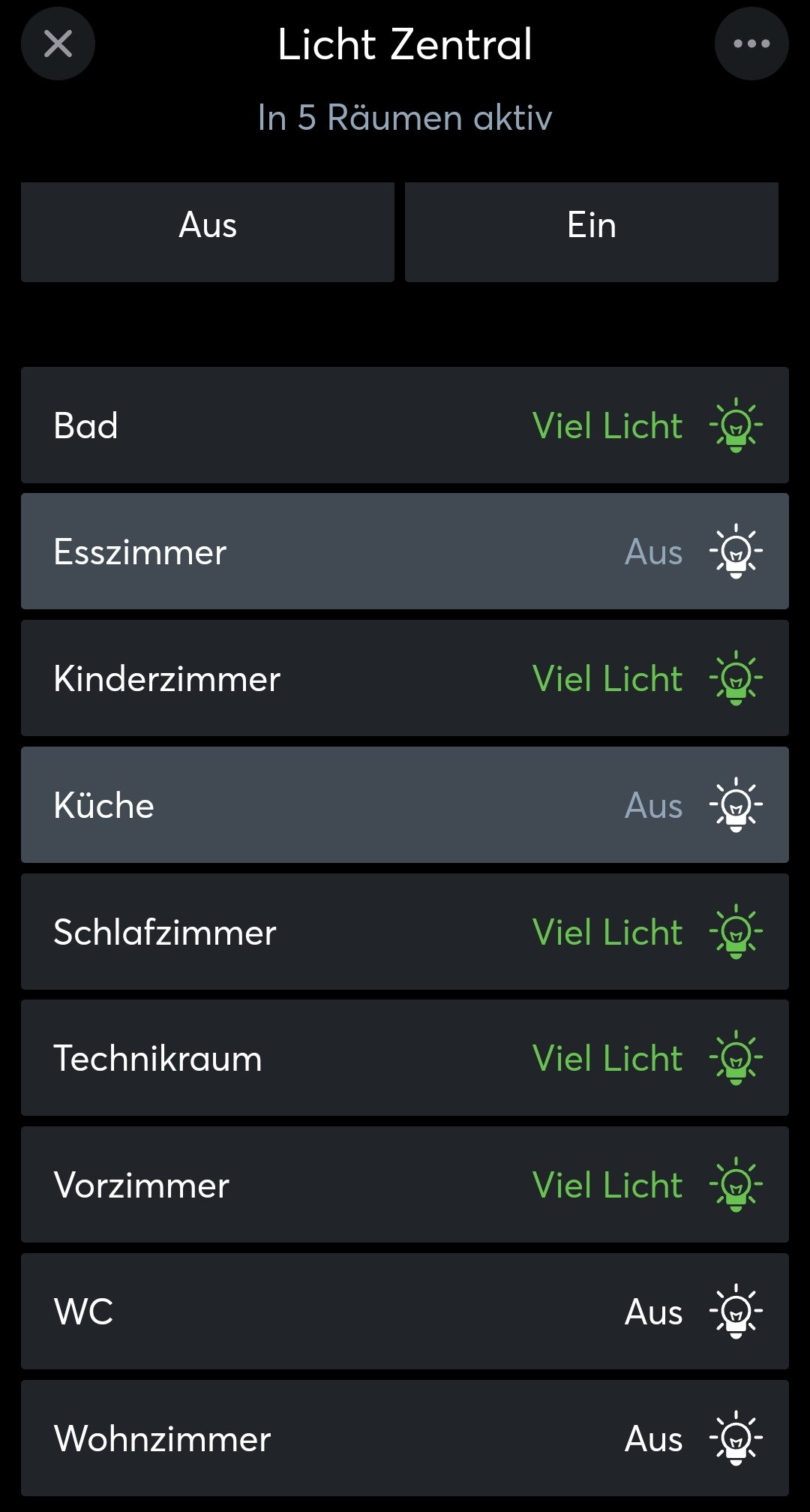Select the Küche room row
Viewport: 810px width, 1512px height.
coord(405,805)
